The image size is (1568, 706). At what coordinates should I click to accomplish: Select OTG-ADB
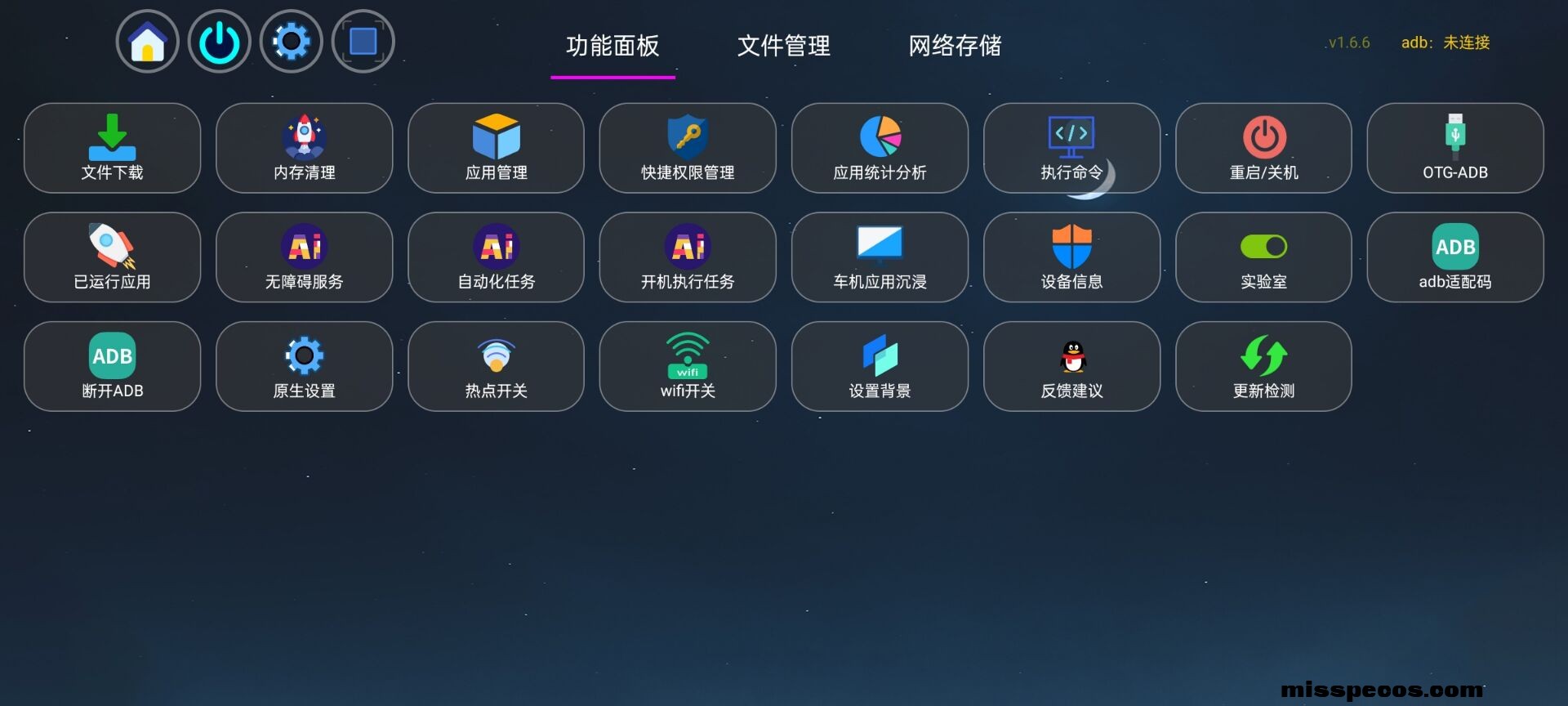point(1455,148)
